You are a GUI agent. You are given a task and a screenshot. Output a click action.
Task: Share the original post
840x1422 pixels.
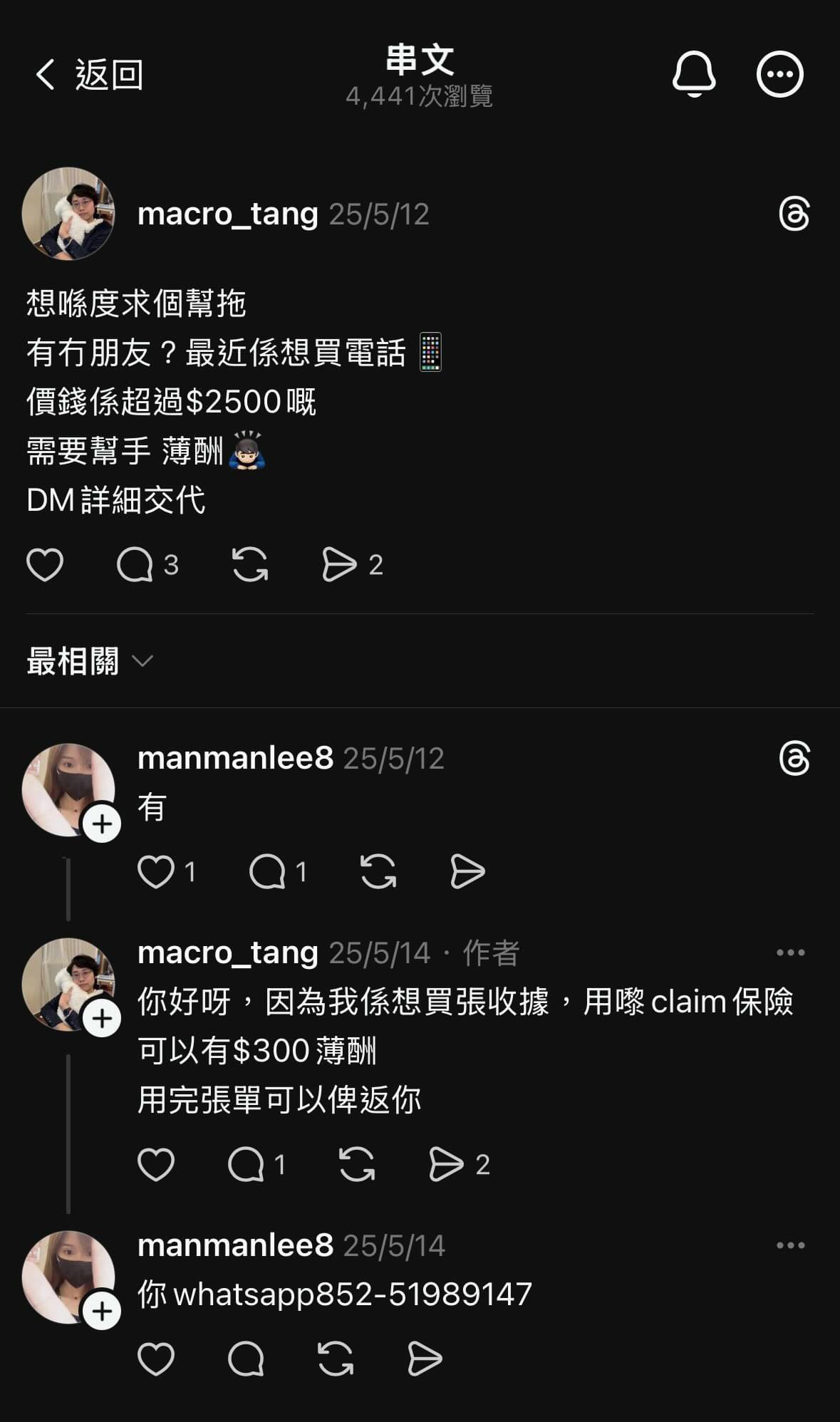342,564
